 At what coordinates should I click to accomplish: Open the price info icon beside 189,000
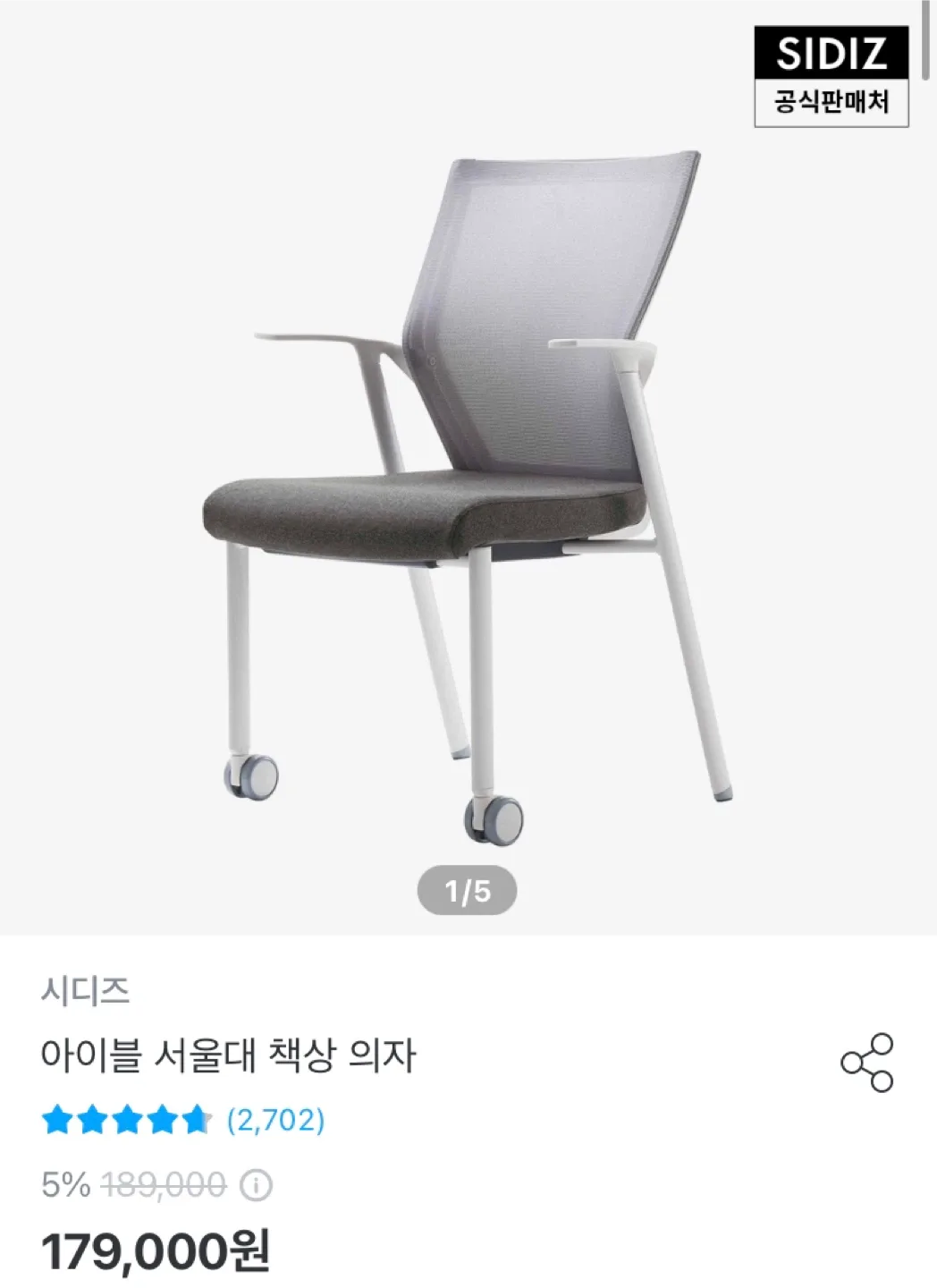pyautogui.click(x=257, y=1186)
